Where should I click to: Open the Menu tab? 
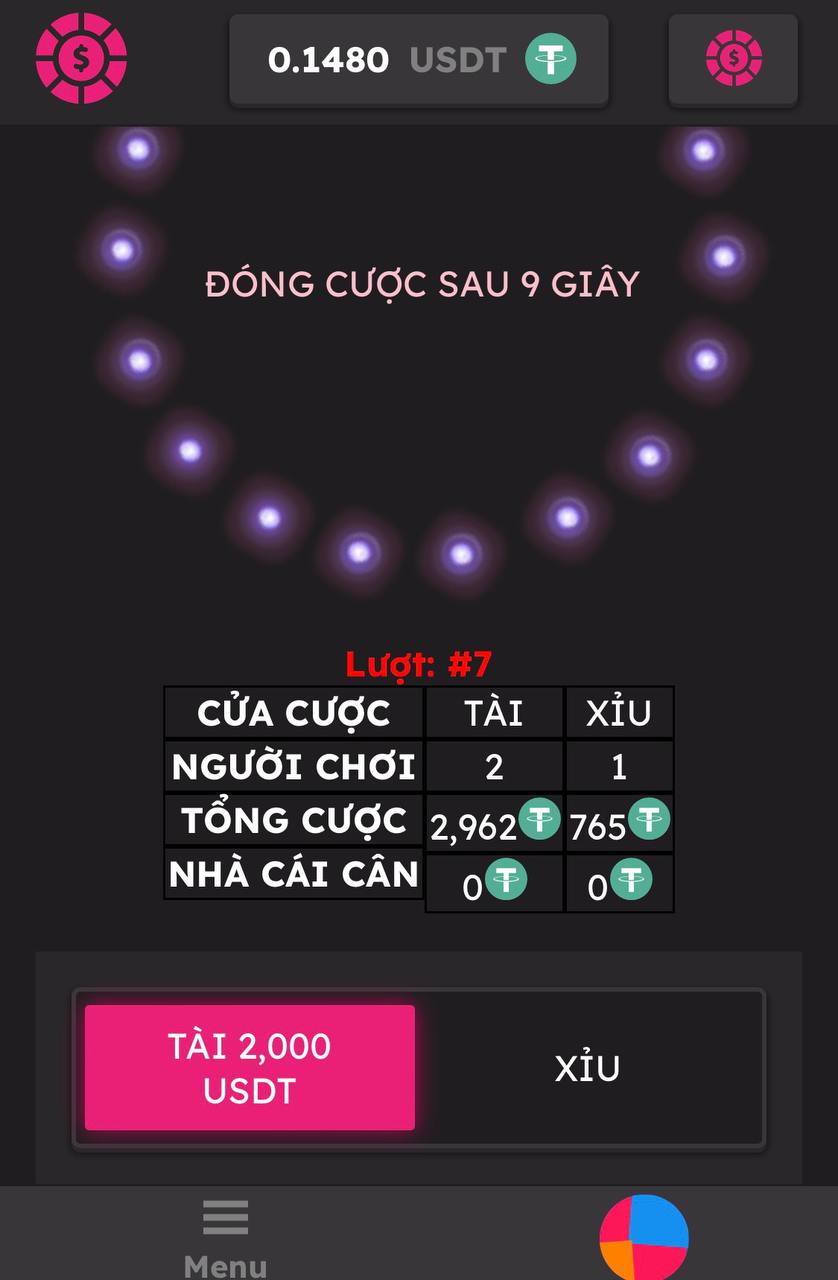pyautogui.click(x=226, y=1238)
